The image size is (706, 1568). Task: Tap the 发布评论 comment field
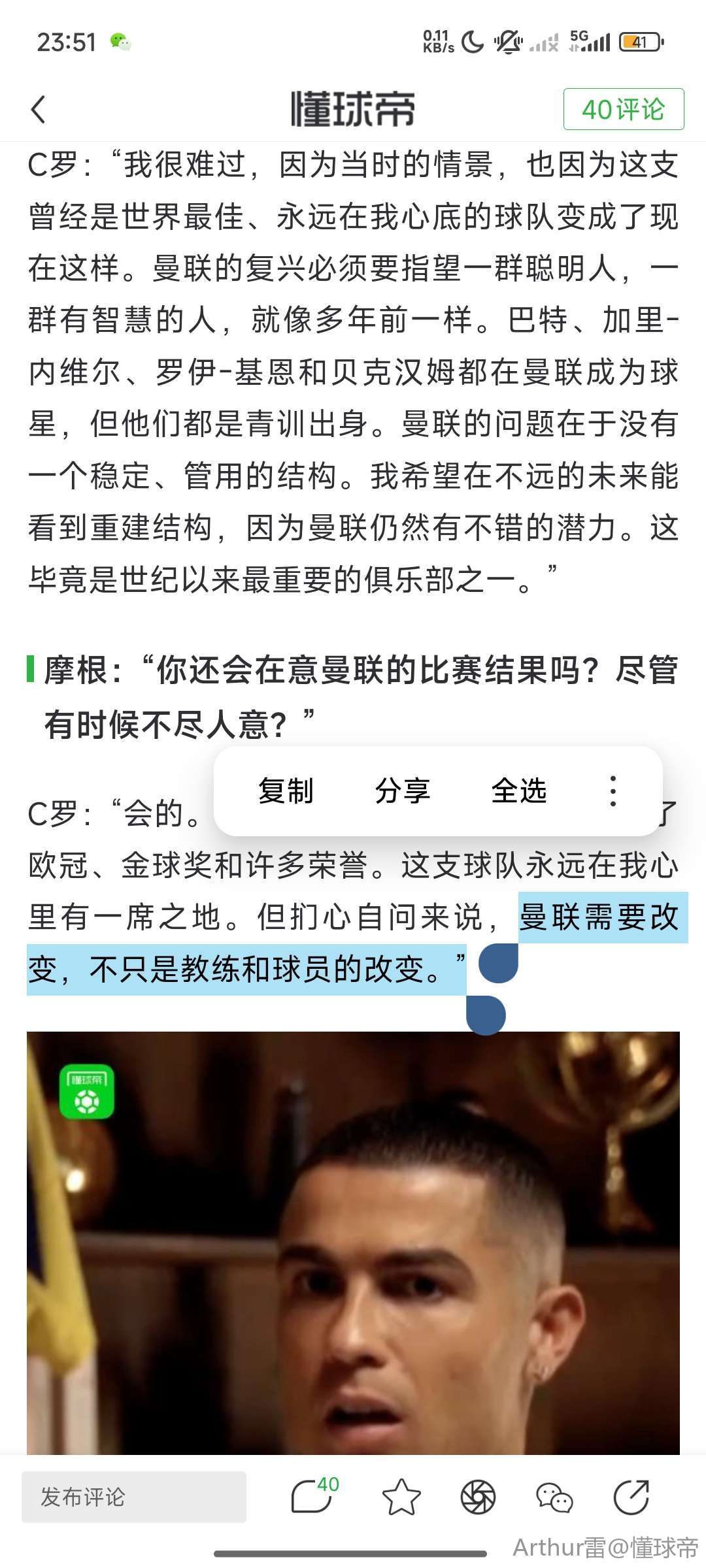(x=134, y=1497)
